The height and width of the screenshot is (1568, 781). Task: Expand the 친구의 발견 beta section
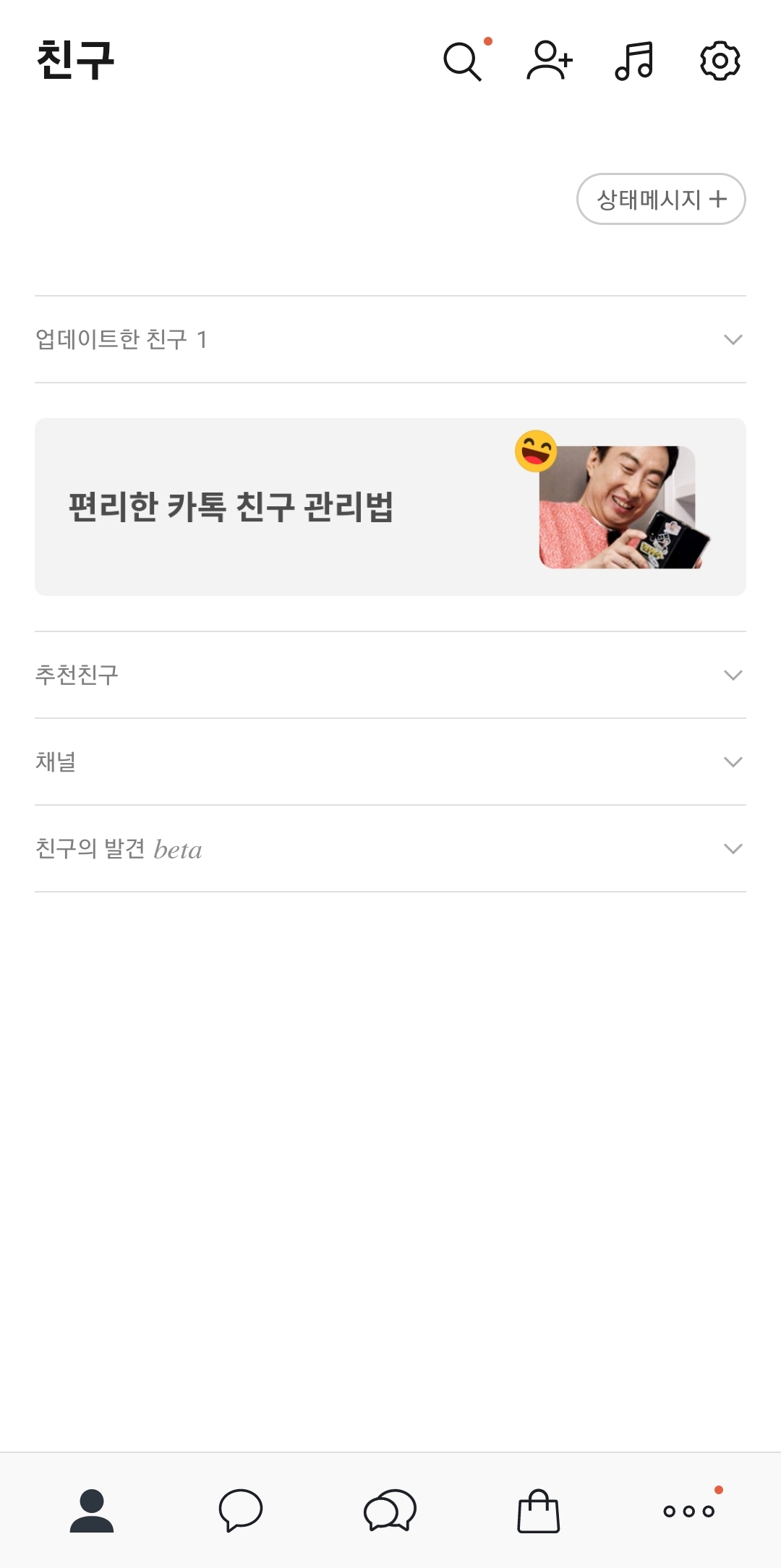click(x=733, y=849)
